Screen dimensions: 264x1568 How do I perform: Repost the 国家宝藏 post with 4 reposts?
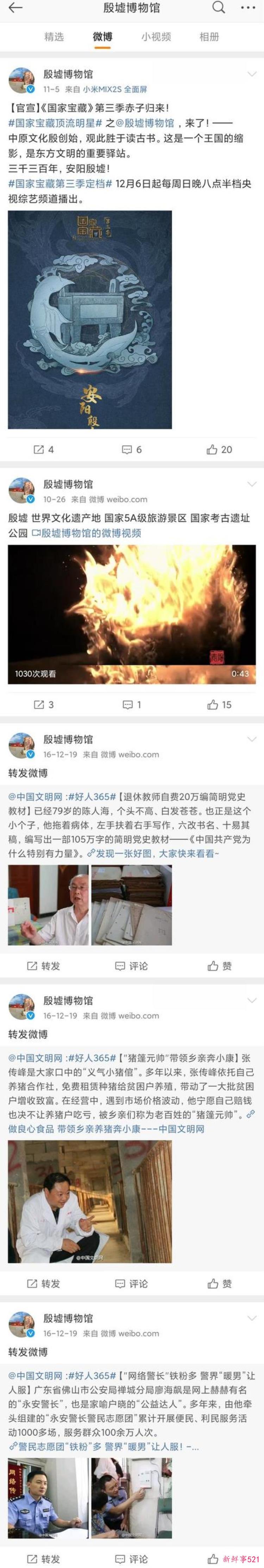point(44,450)
